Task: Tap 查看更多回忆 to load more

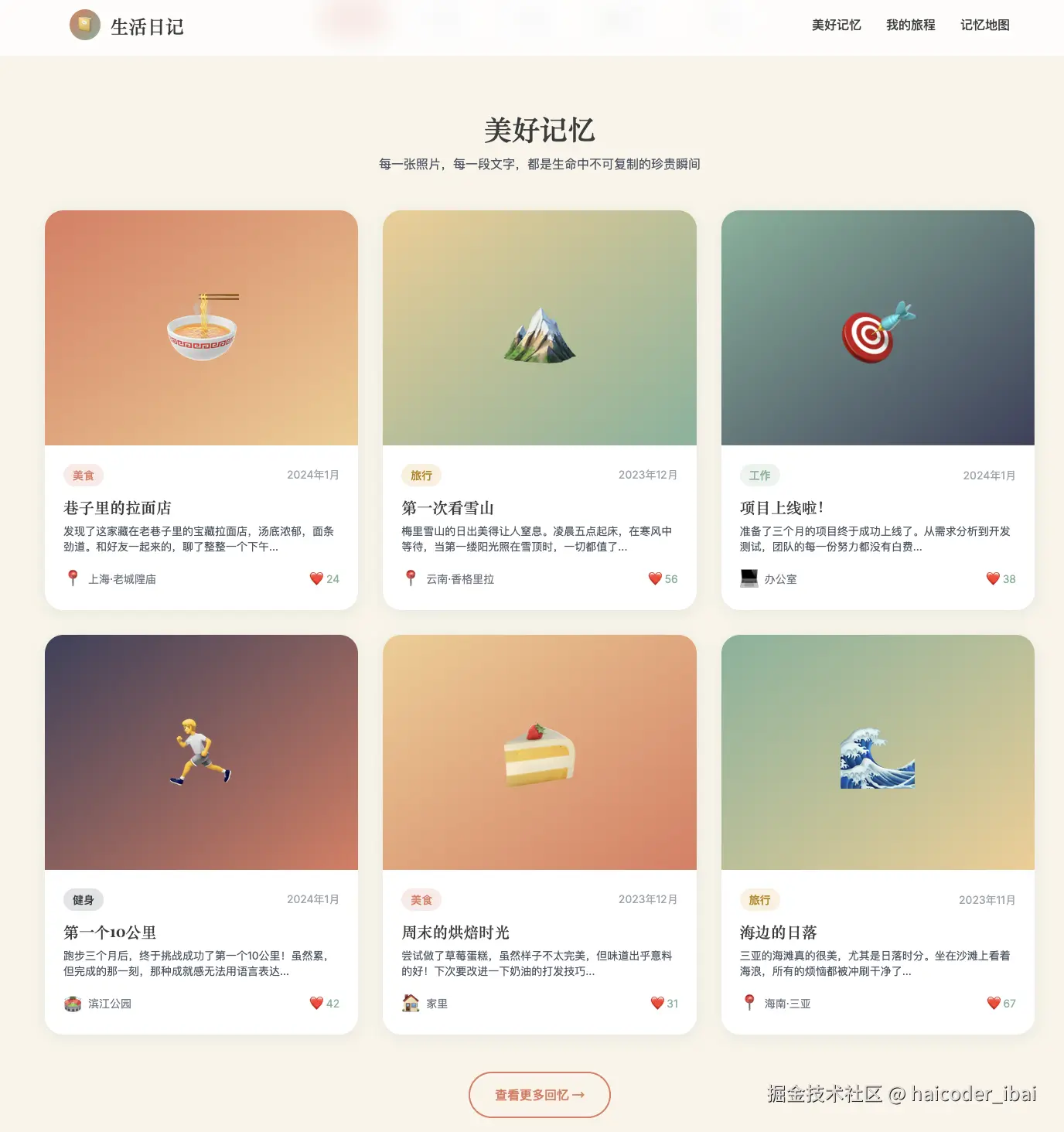Action: click(539, 1095)
